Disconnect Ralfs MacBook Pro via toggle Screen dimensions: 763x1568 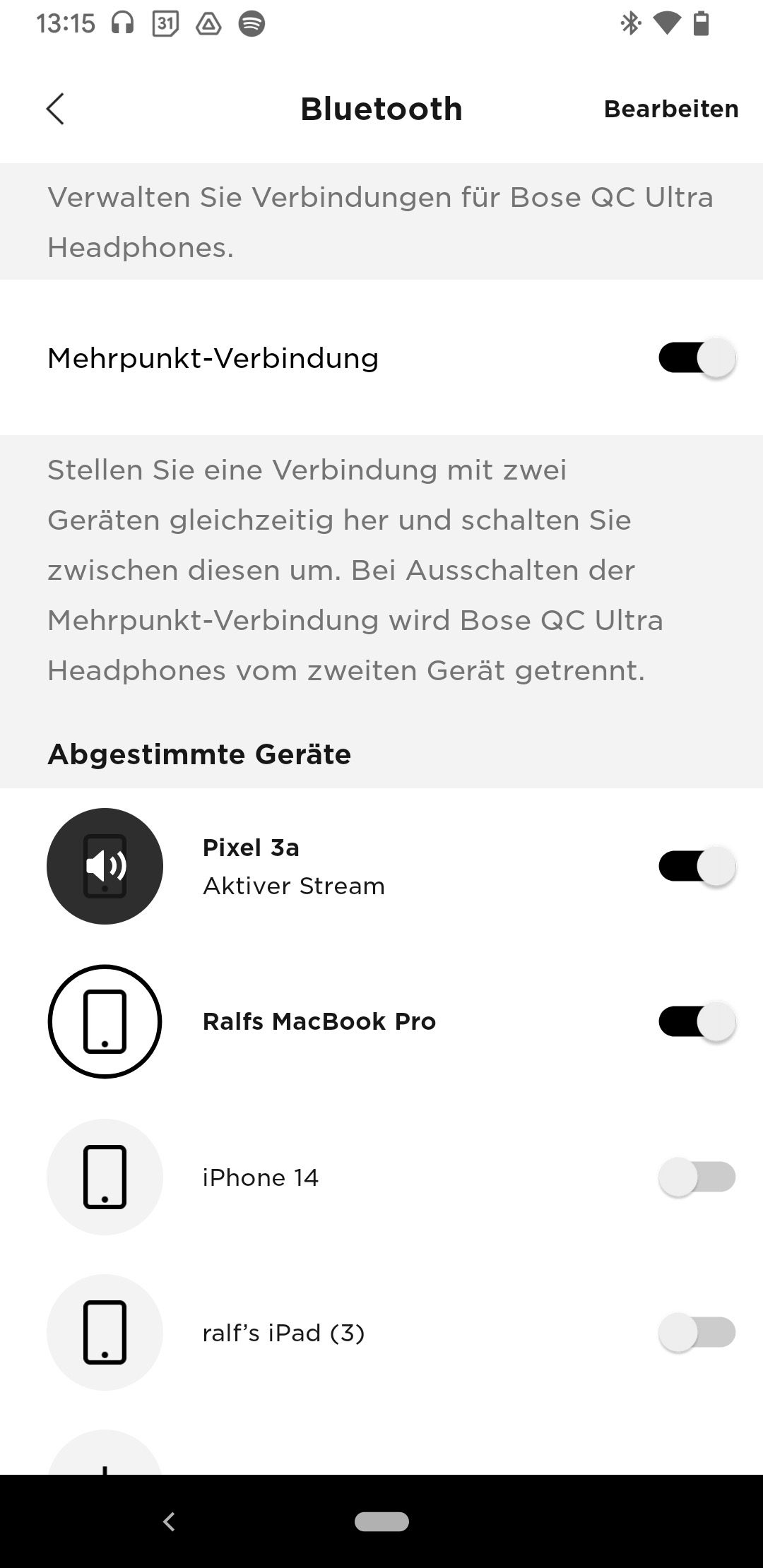point(697,1021)
